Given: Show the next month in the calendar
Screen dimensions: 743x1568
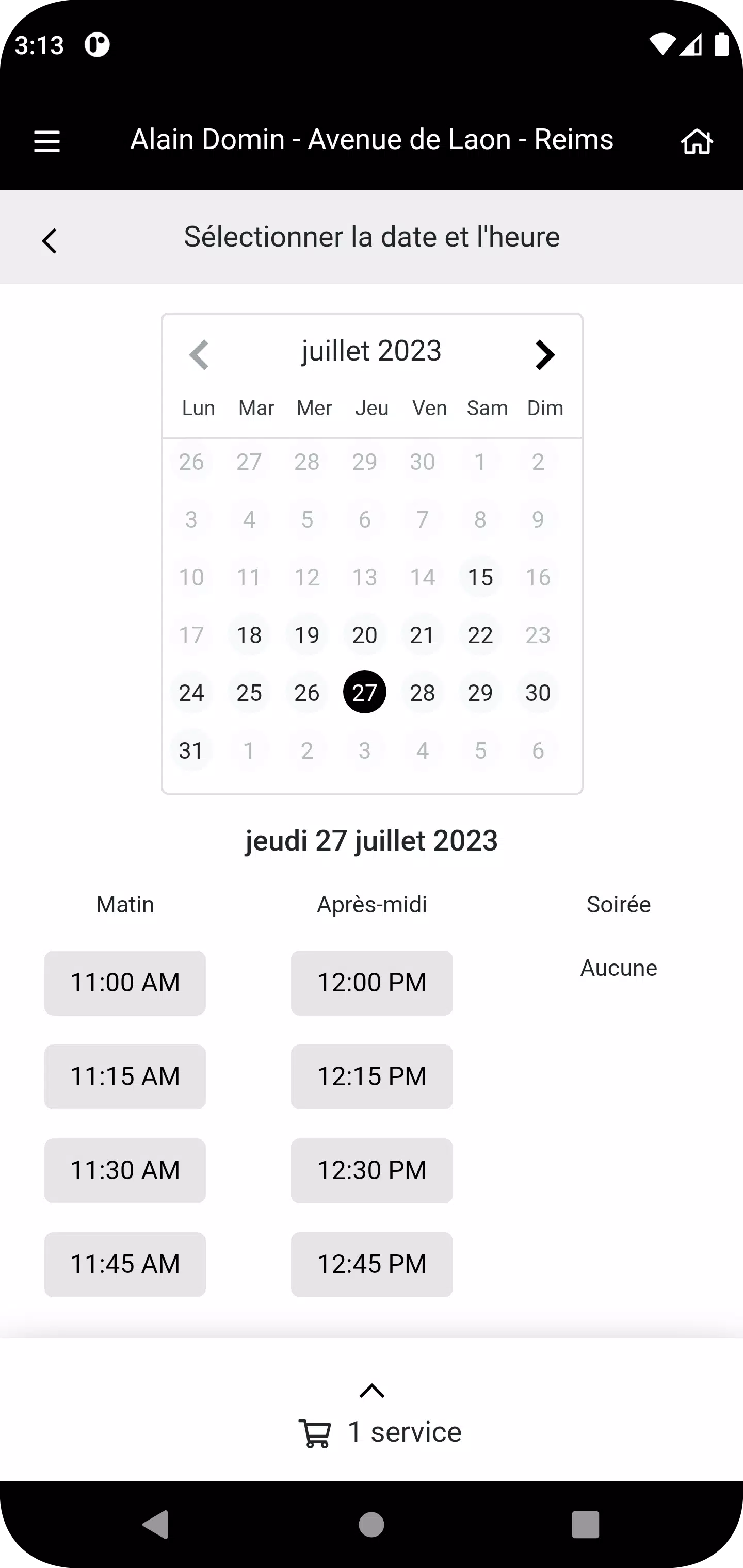Looking at the screenshot, I should tap(544, 355).
